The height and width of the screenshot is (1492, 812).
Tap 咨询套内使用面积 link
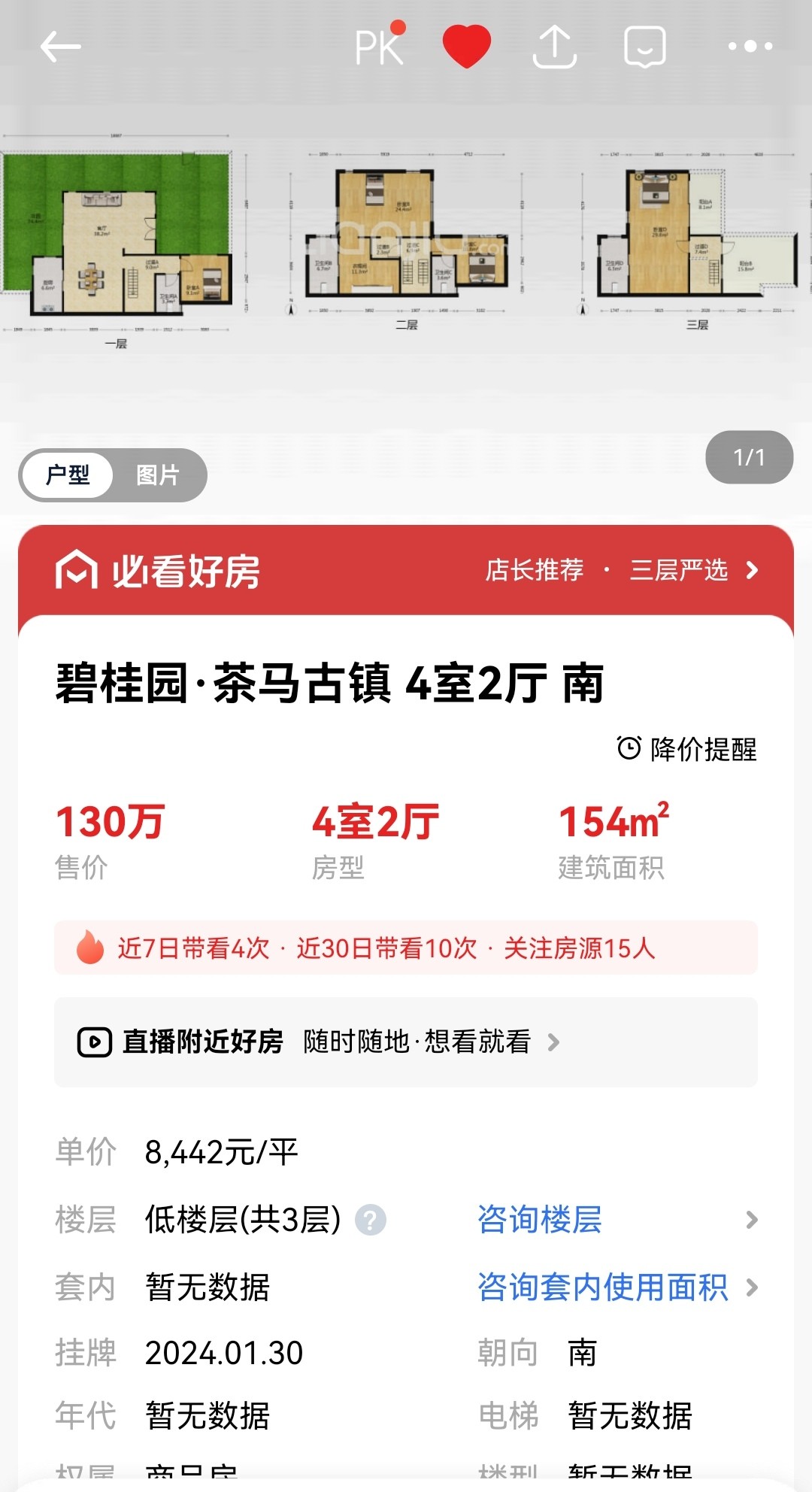(603, 1287)
